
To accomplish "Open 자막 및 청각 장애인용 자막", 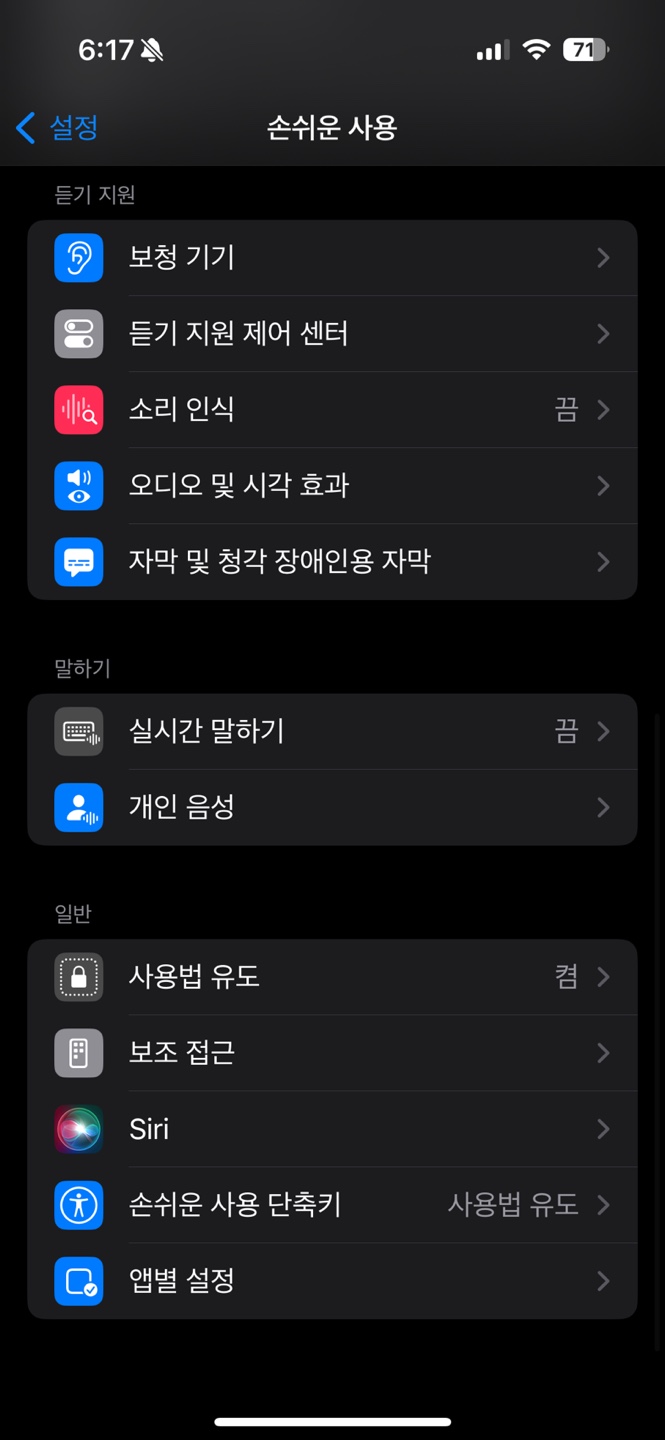I will coord(332,562).
